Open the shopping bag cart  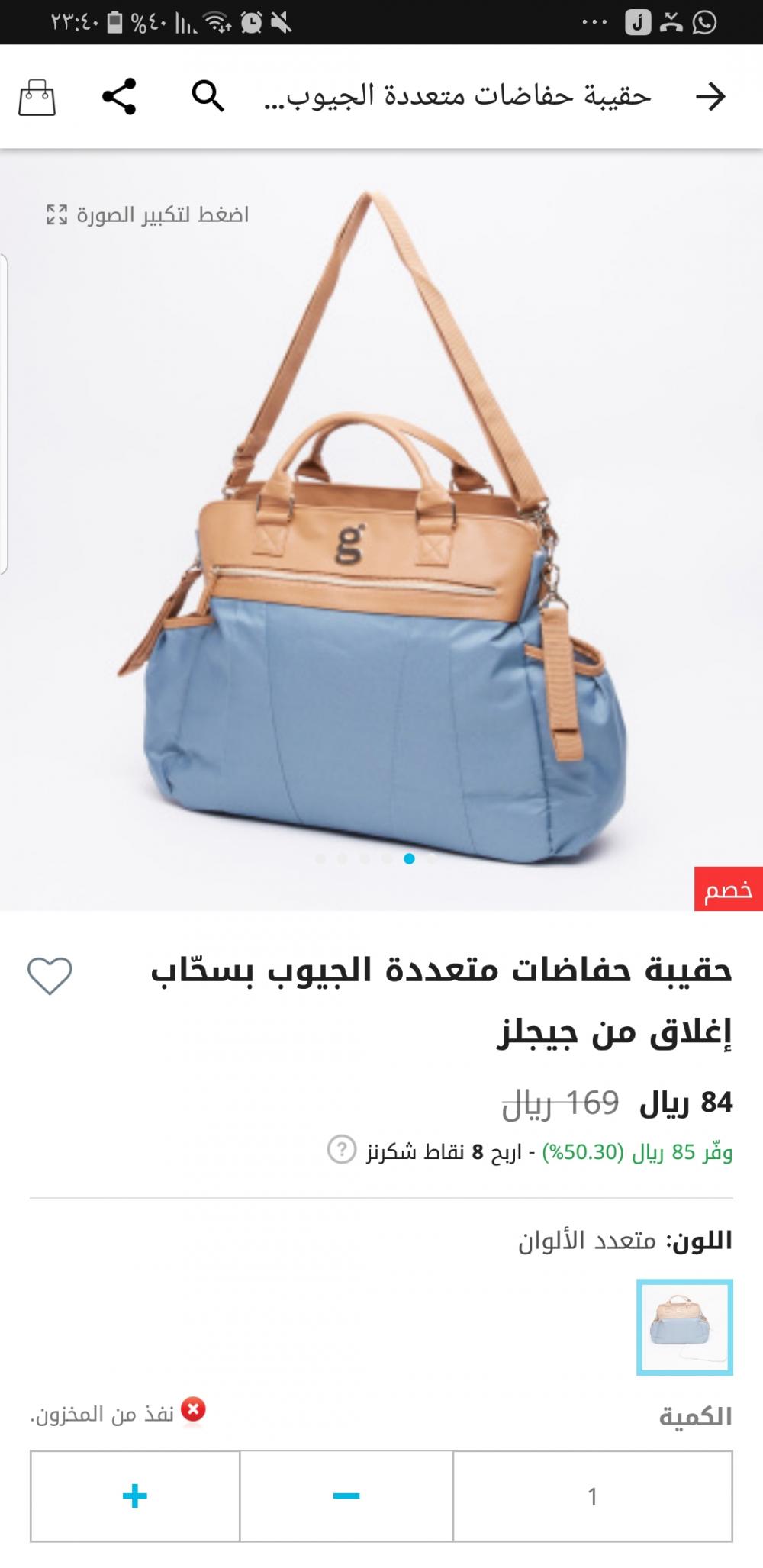[37, 98]
